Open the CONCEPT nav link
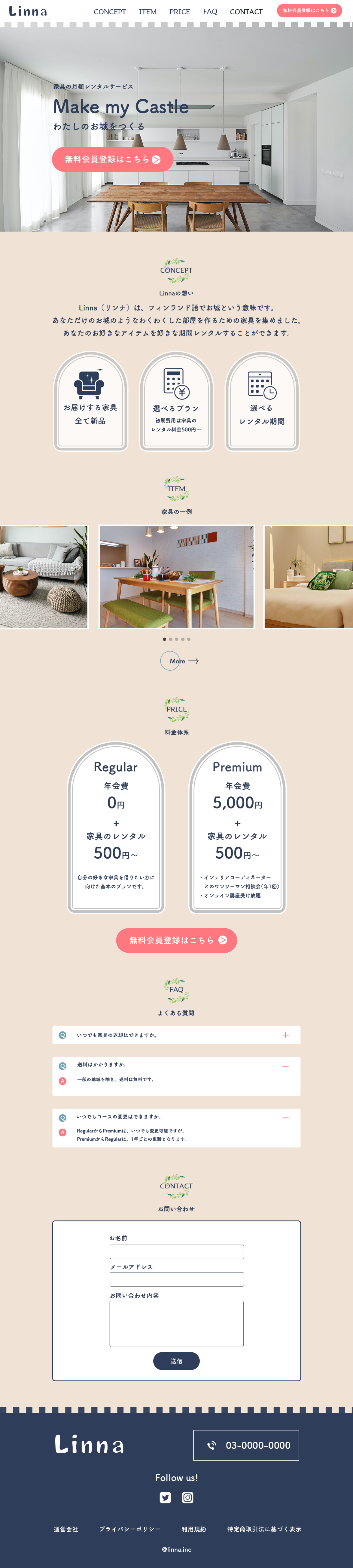The image size is (353, 1568). [110, 12]
